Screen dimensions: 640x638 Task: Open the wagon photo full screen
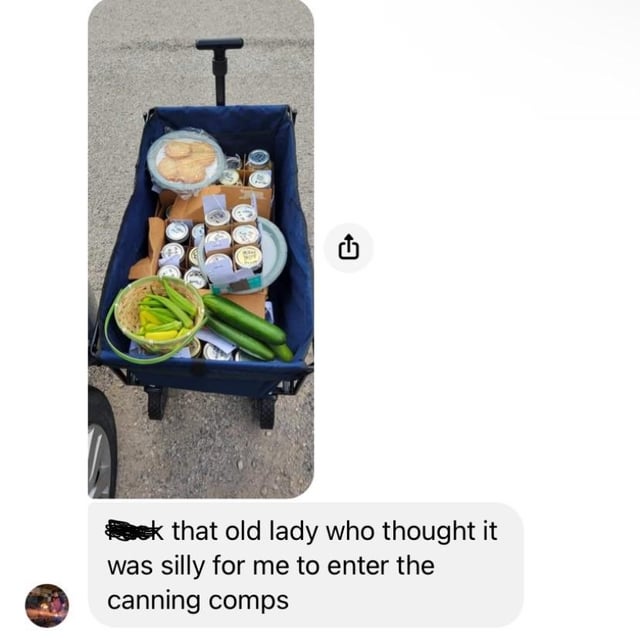[200, 250]
